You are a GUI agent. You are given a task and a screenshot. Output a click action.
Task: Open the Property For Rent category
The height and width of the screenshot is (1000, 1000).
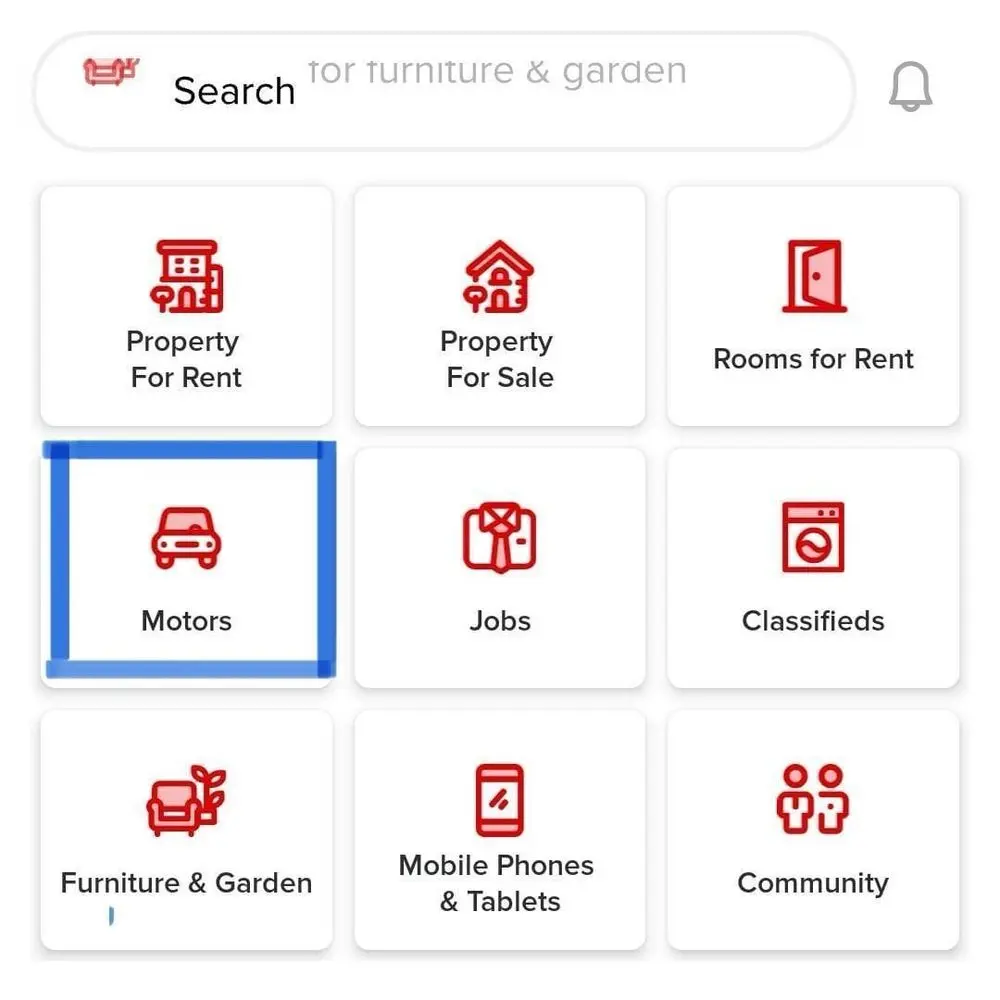(x=186, y=306)
